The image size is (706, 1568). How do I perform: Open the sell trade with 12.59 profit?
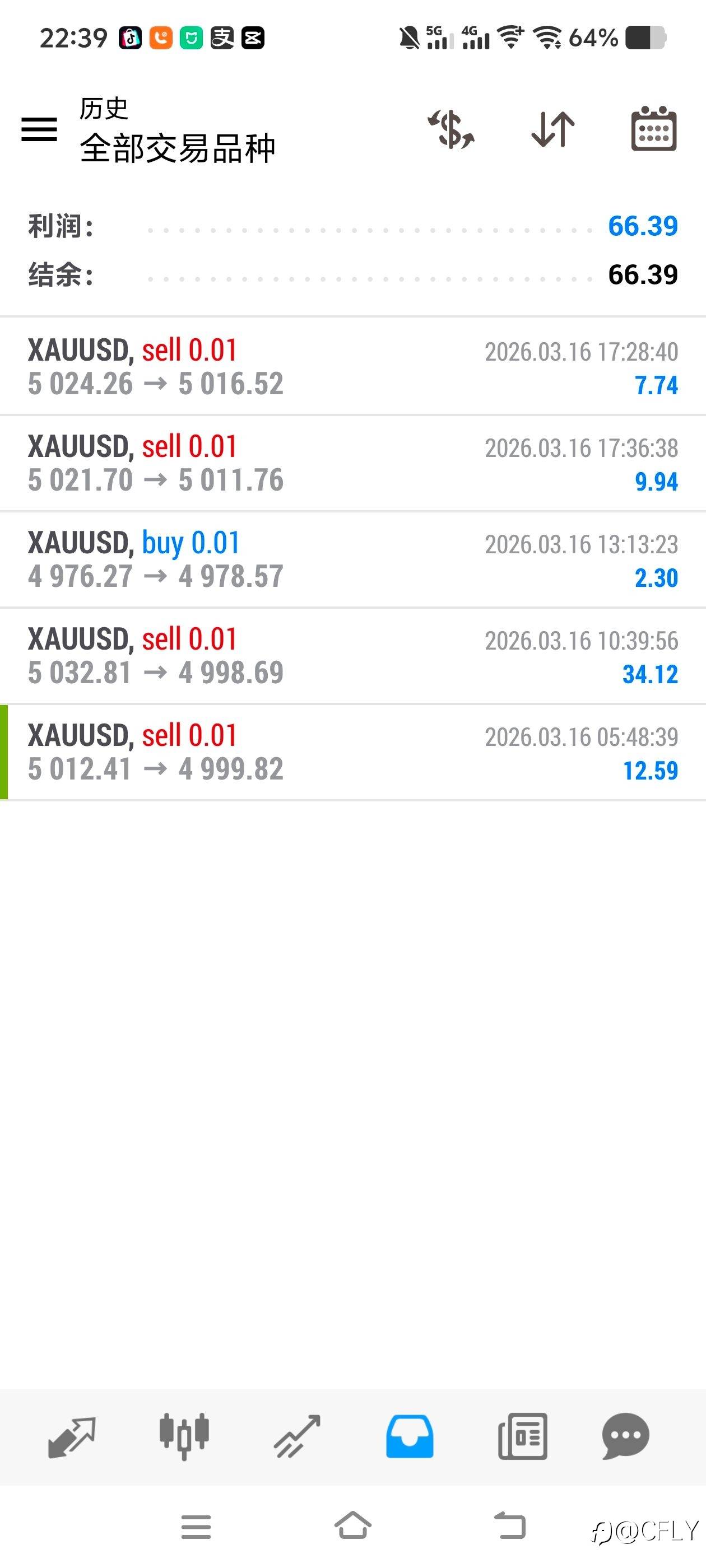[352, 752]
